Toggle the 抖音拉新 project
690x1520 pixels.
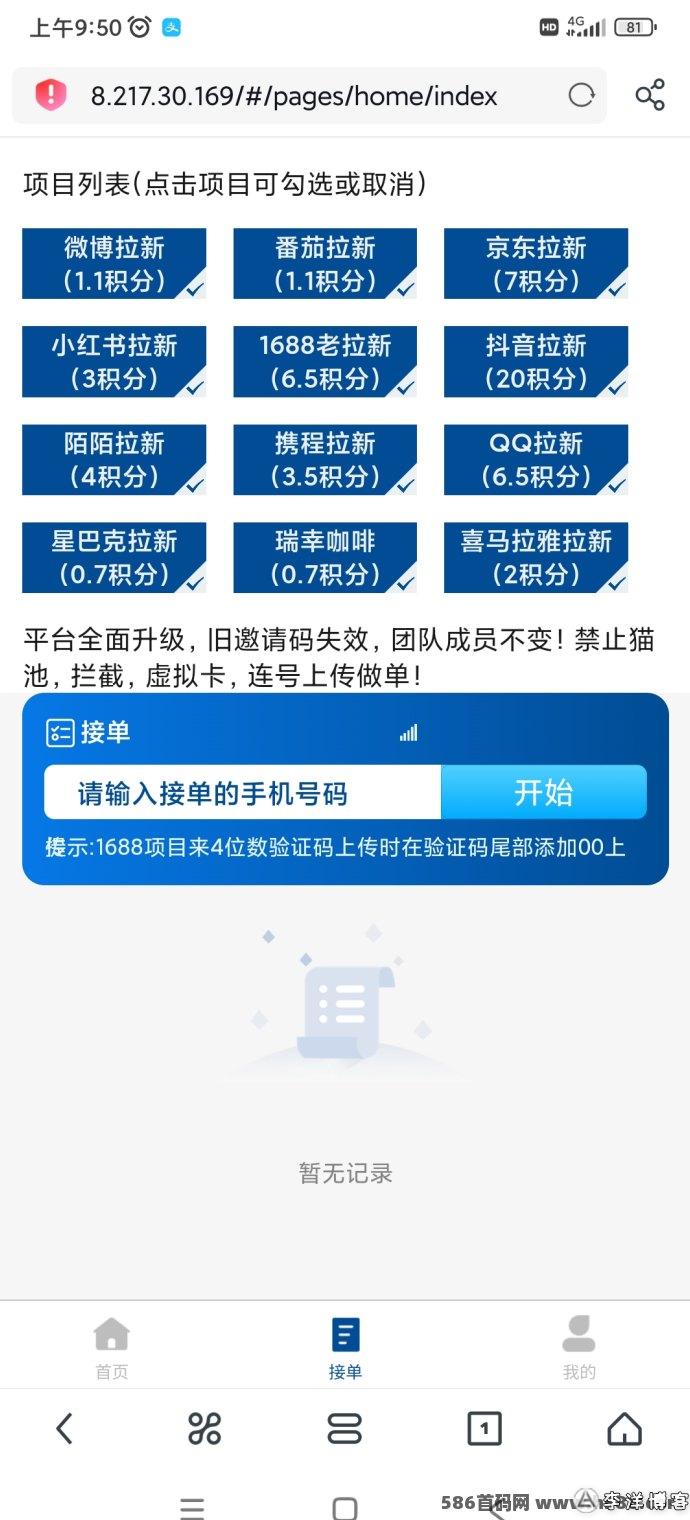(x=536, y=362)
